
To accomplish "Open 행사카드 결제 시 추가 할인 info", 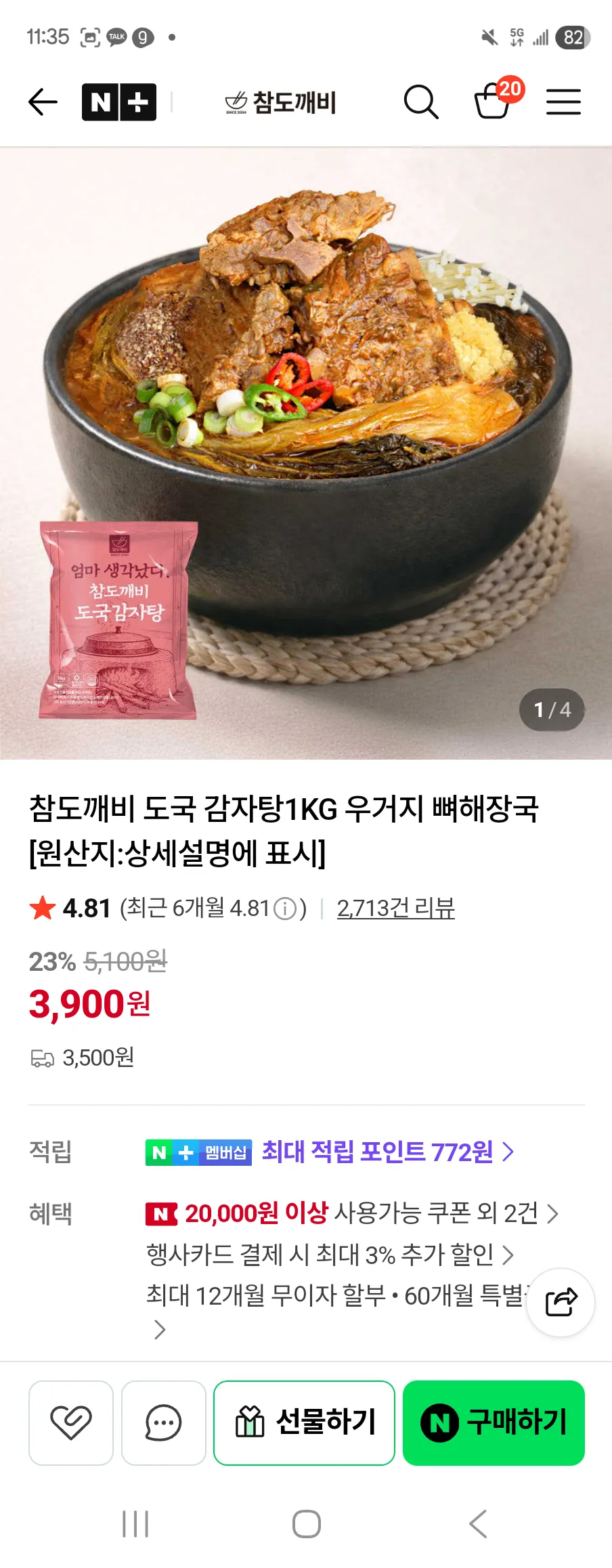I will 330,1255.
